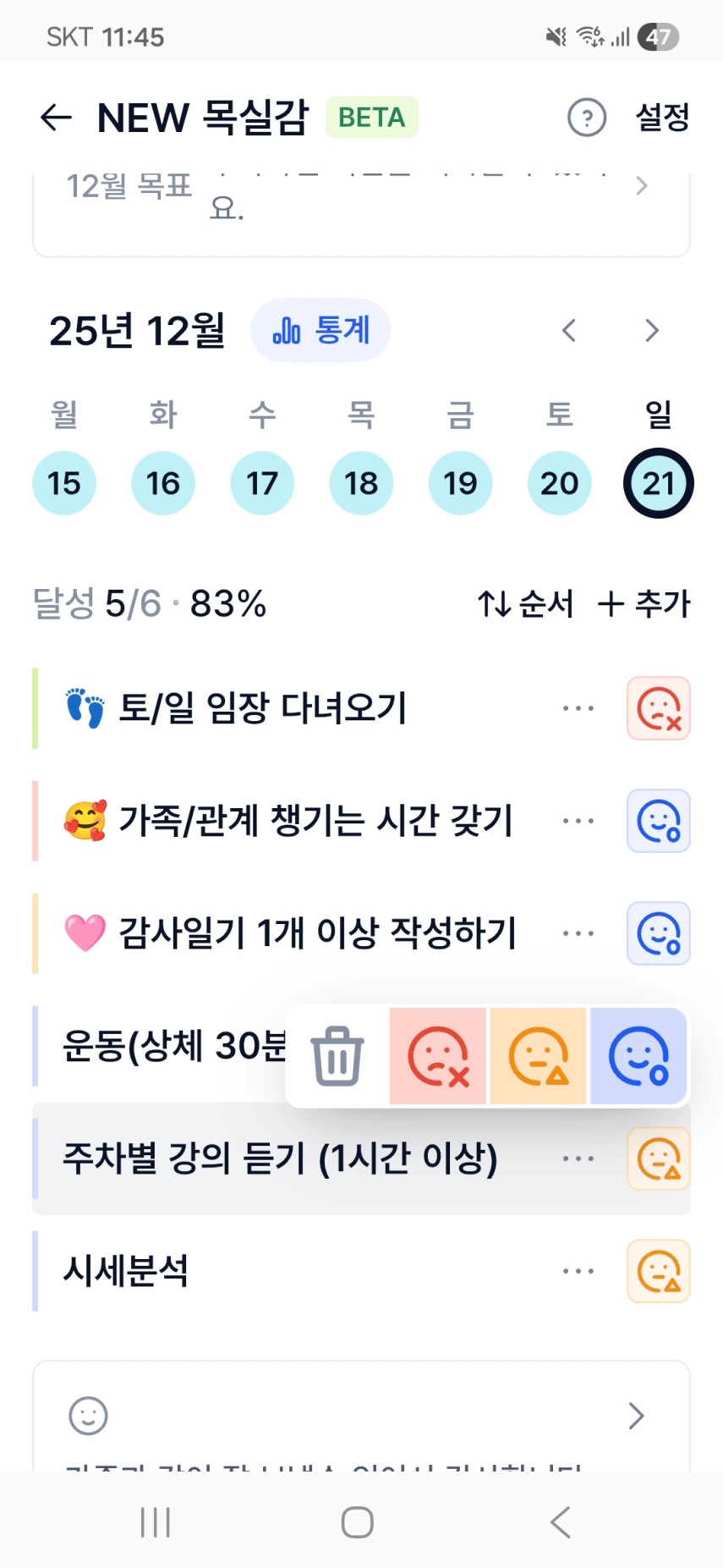723x1568 pixels.
Task: Open options for 토/일 임장 다녀오기
Action: tap(578, 708)
